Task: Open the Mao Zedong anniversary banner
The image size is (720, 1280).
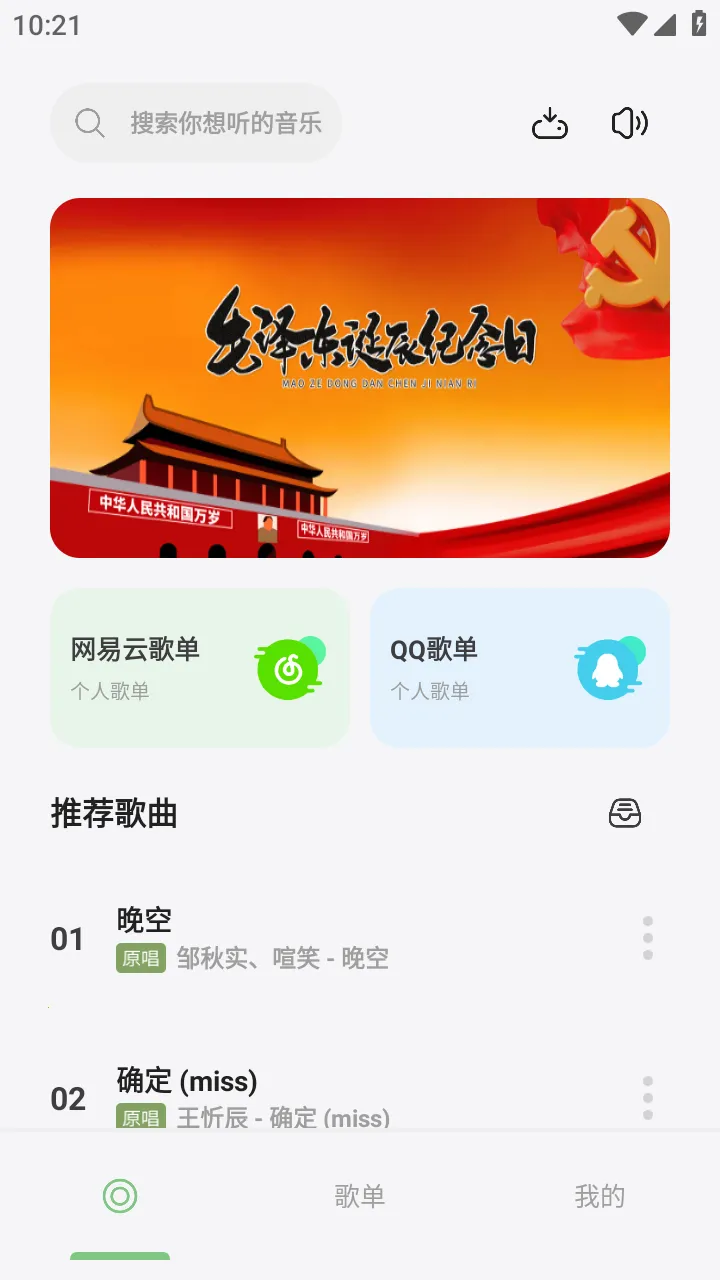Action: (x=360, y=377)
